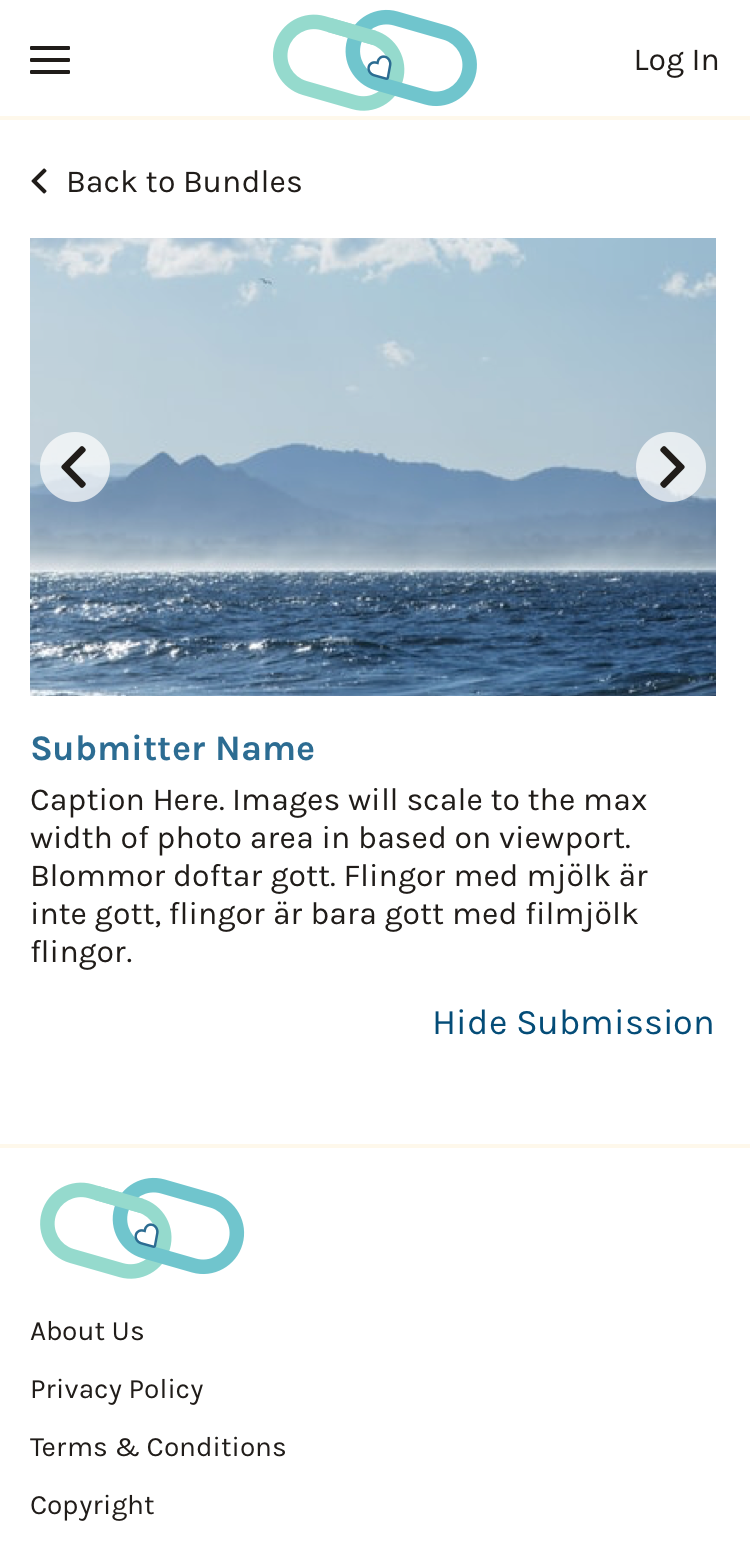Advance to the next photo
The width and height of the screenshot is (750, 1544).
tap(670, 466)
